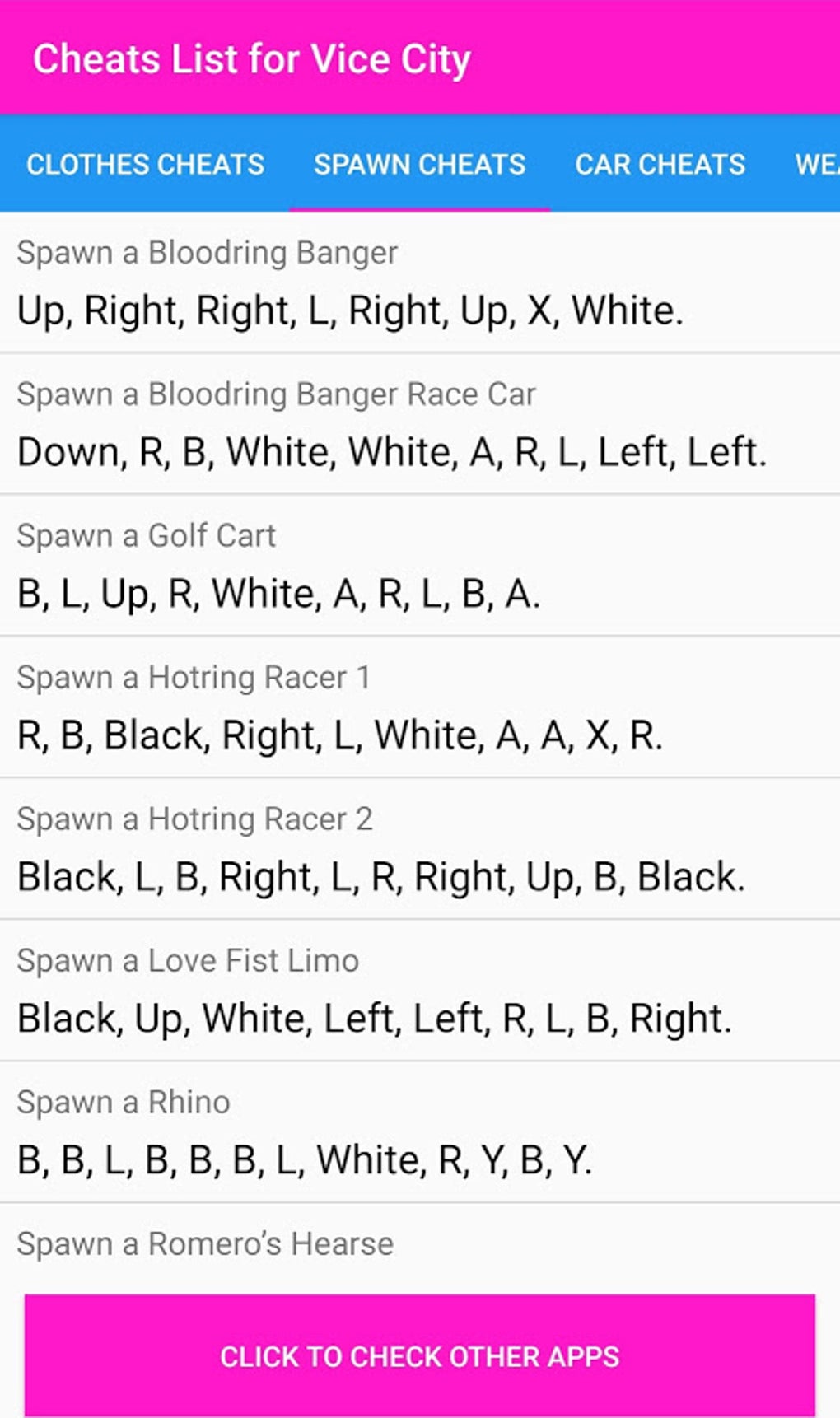Select the Spawn Cheats tab

point(419,165)
